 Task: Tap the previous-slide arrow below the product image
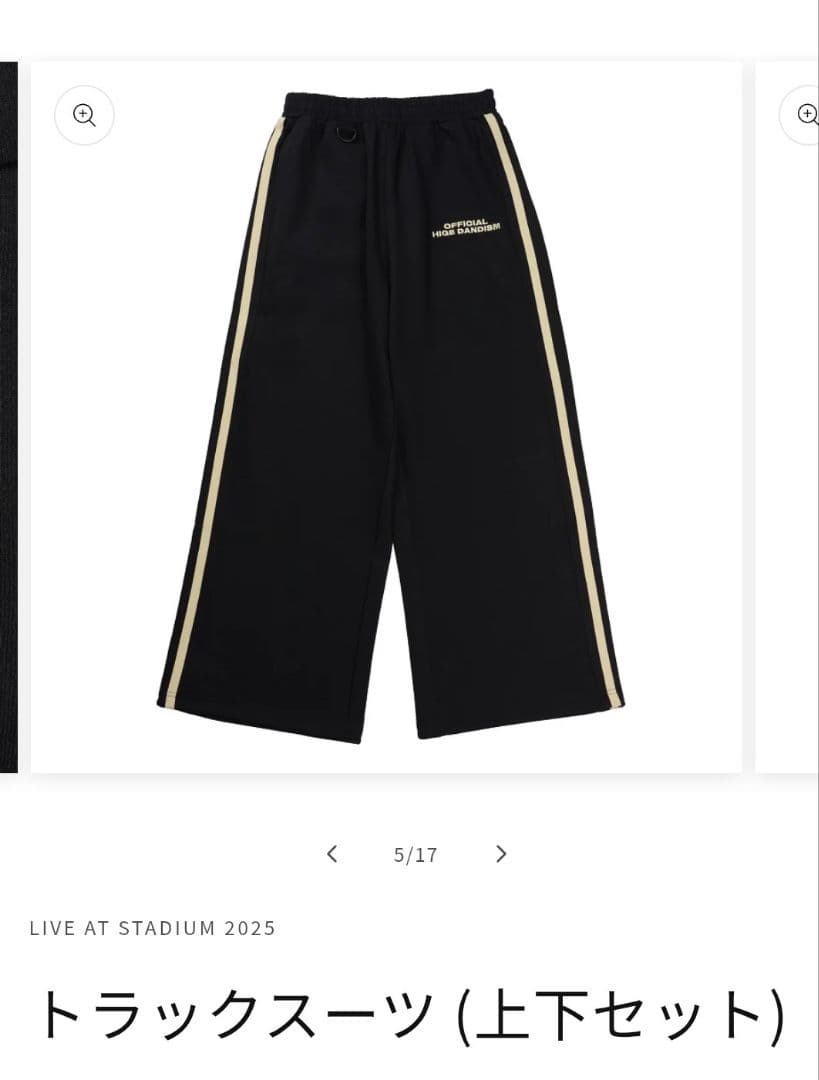(331, 854)
